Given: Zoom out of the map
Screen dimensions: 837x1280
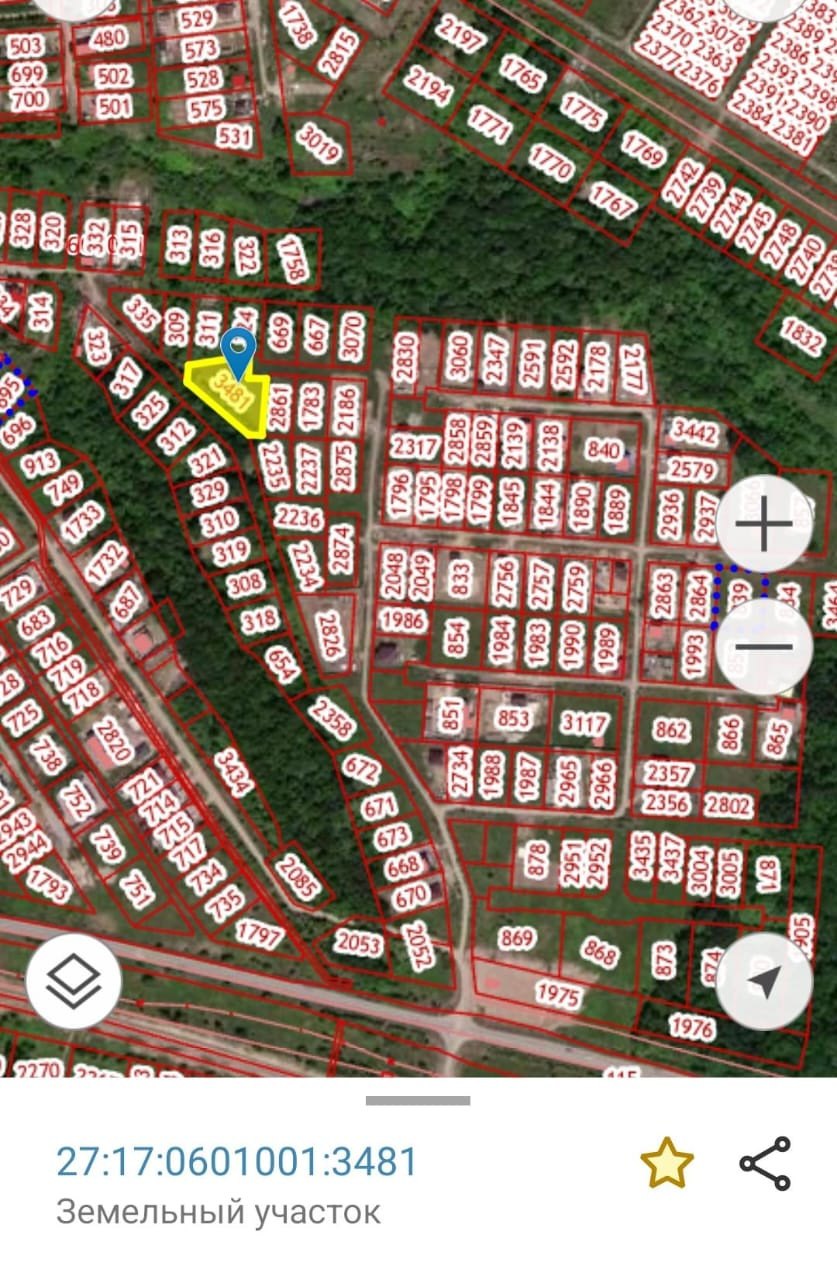Looking at the screenshot, I should click(764, 646).
